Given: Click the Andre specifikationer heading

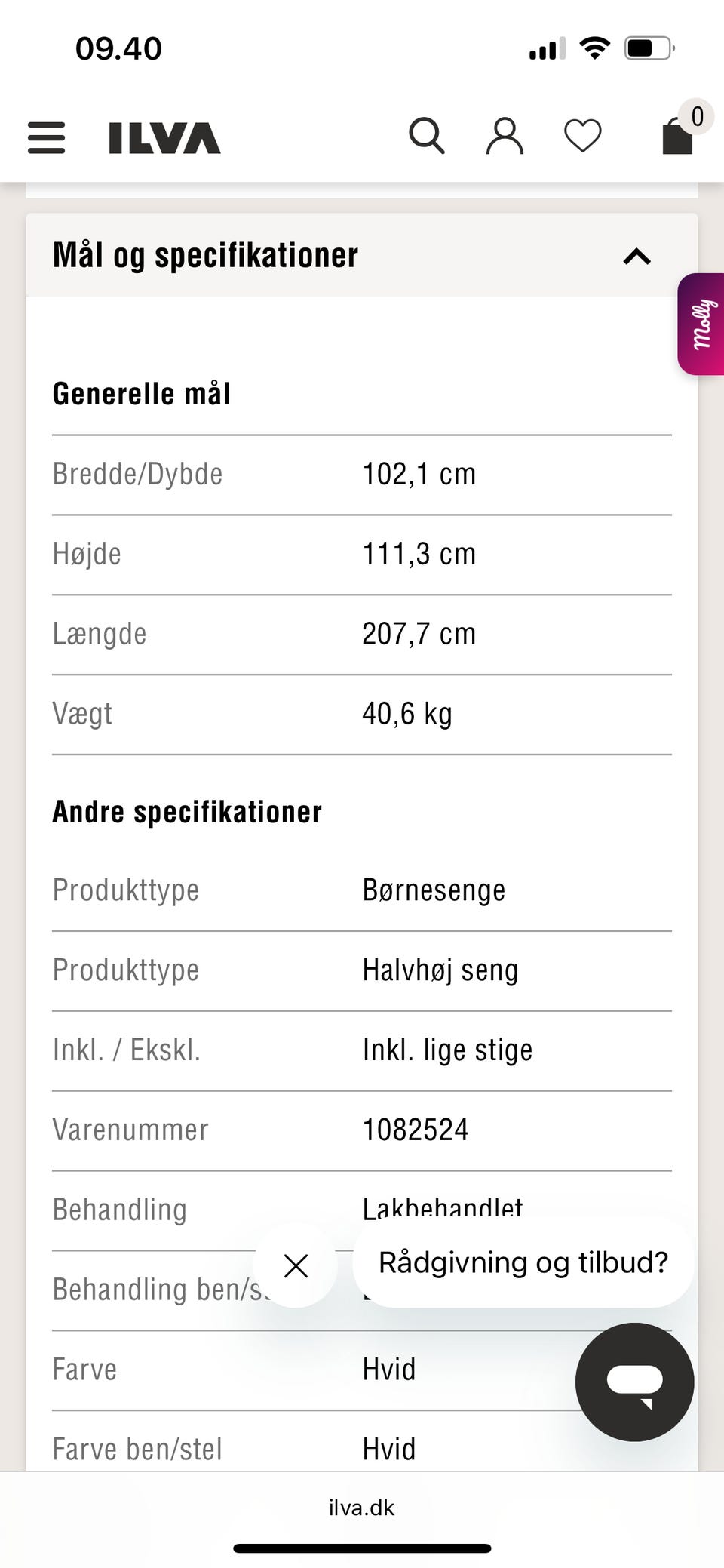Looking at the screenshot, I should click(x=187, y=810).
